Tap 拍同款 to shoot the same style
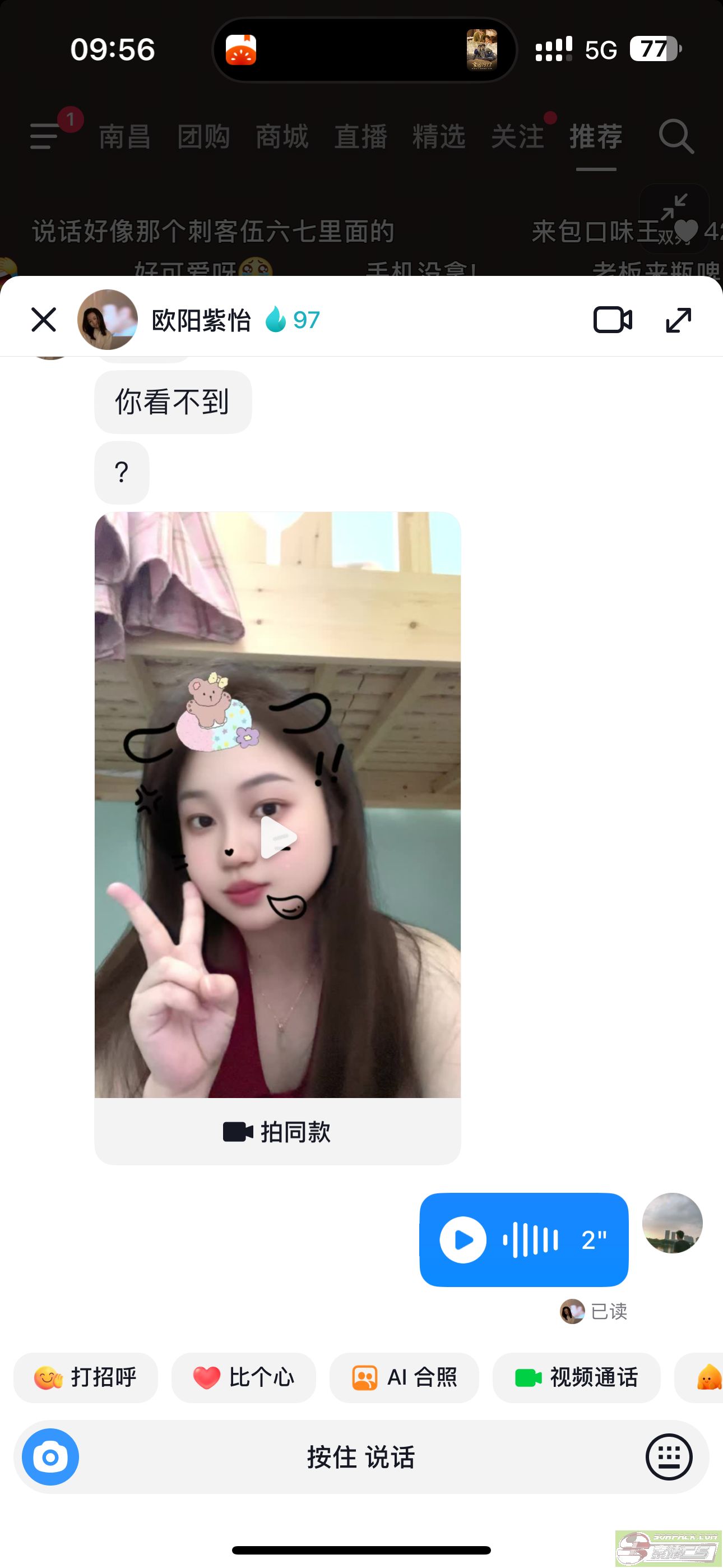Screen dimensions: 723x1568 [x=277, y=1132]
